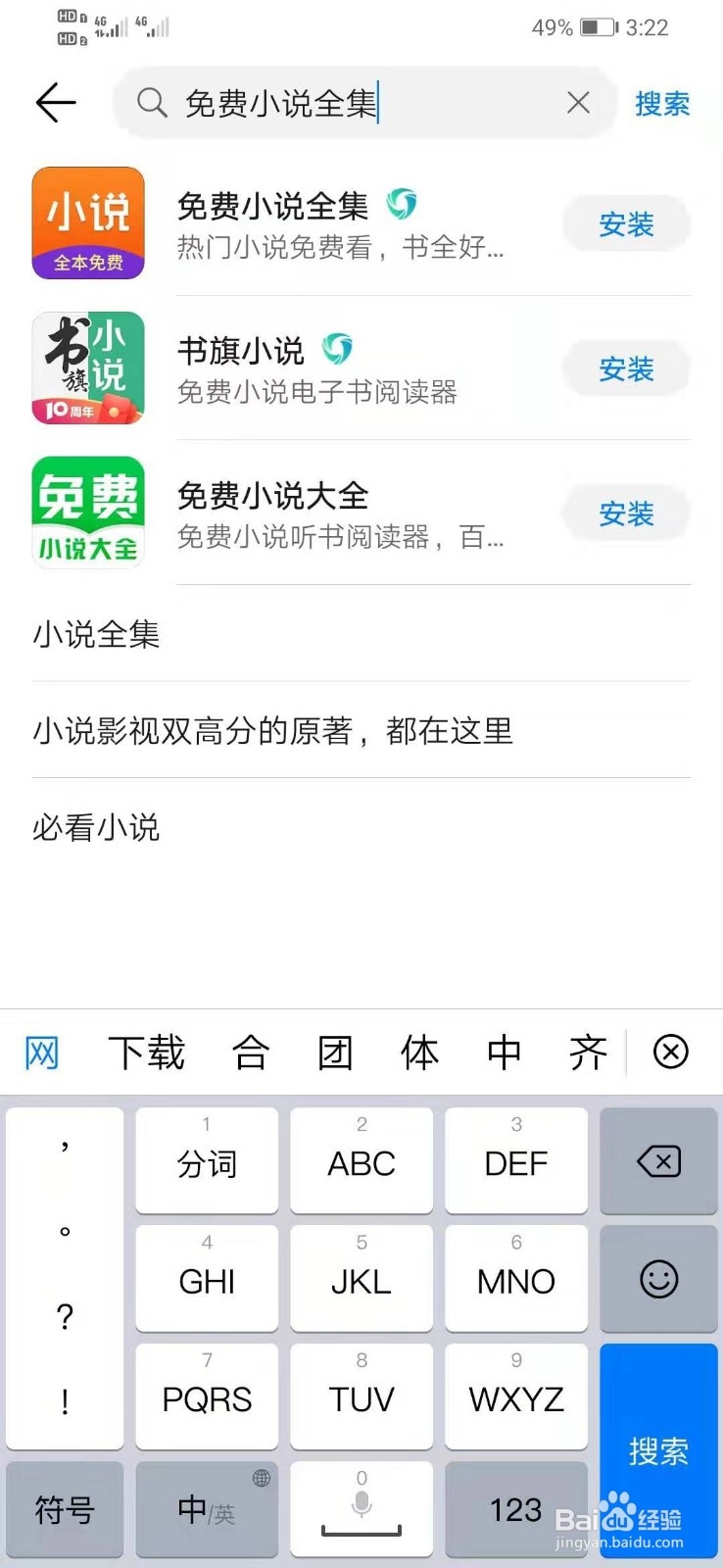Select the 免费小说大全 app icon

pos(88,512)
